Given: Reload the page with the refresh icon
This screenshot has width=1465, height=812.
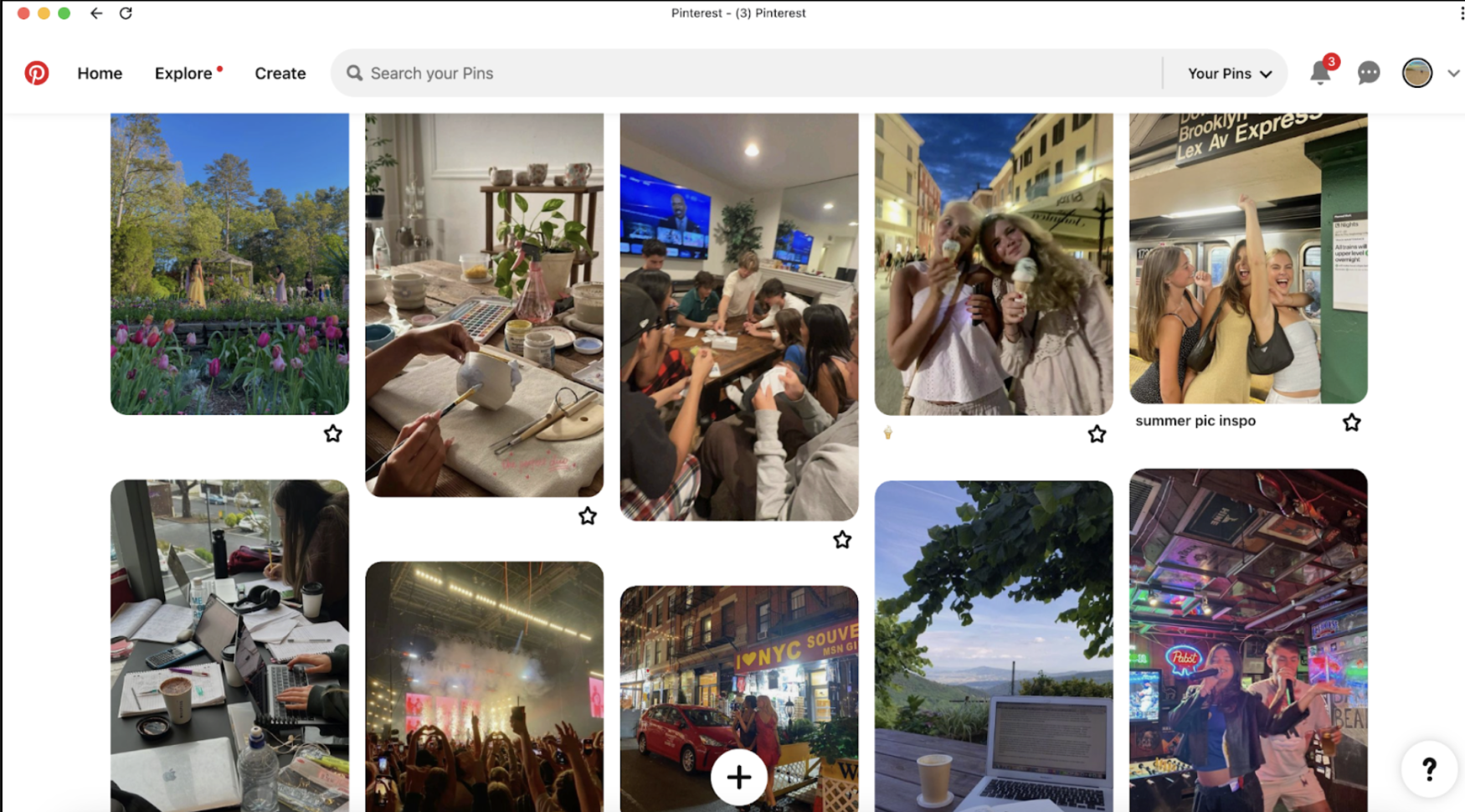Looking at the screenshot, I should [126, 13].
